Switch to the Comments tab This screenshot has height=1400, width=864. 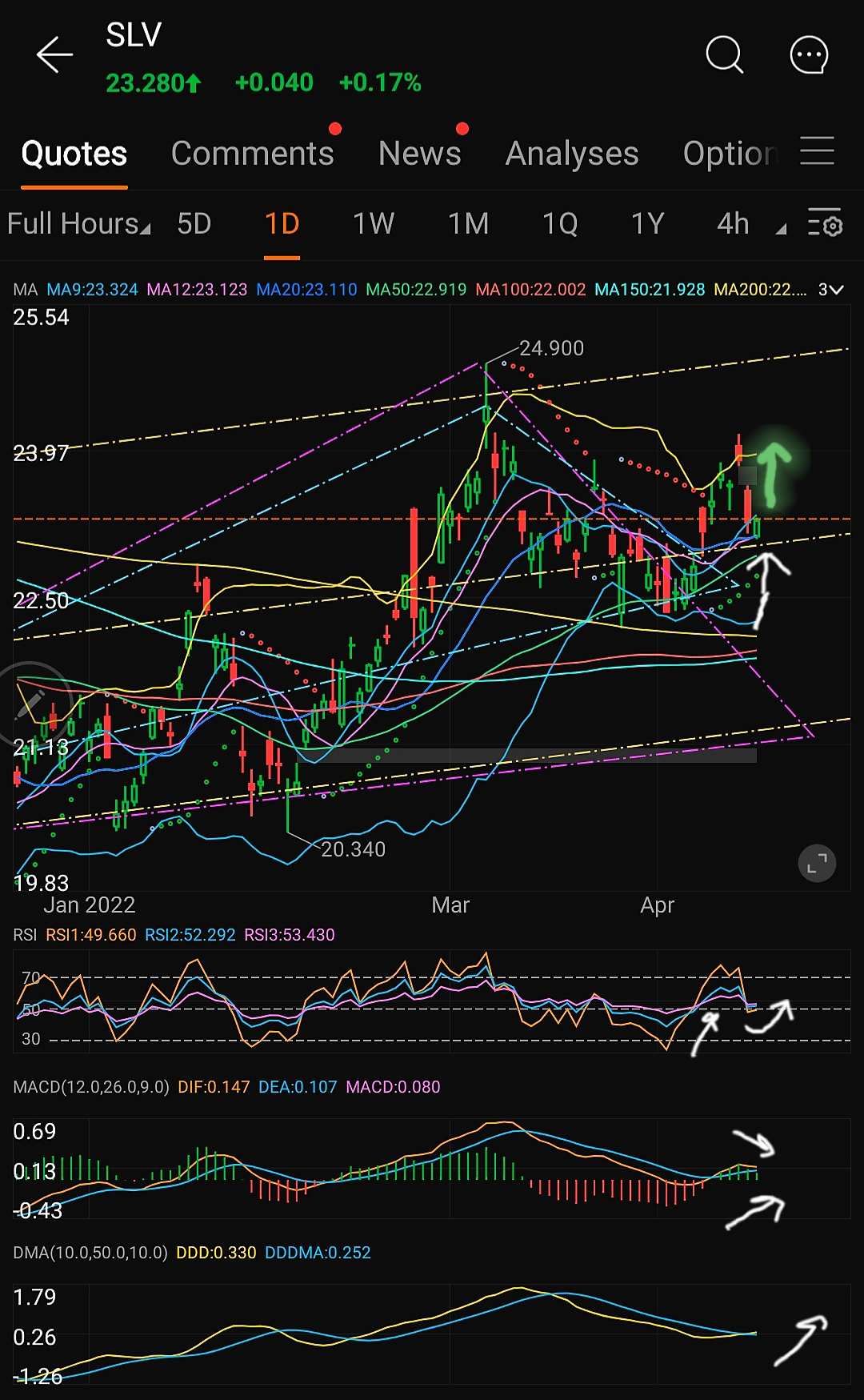click(x=252, y=153)
